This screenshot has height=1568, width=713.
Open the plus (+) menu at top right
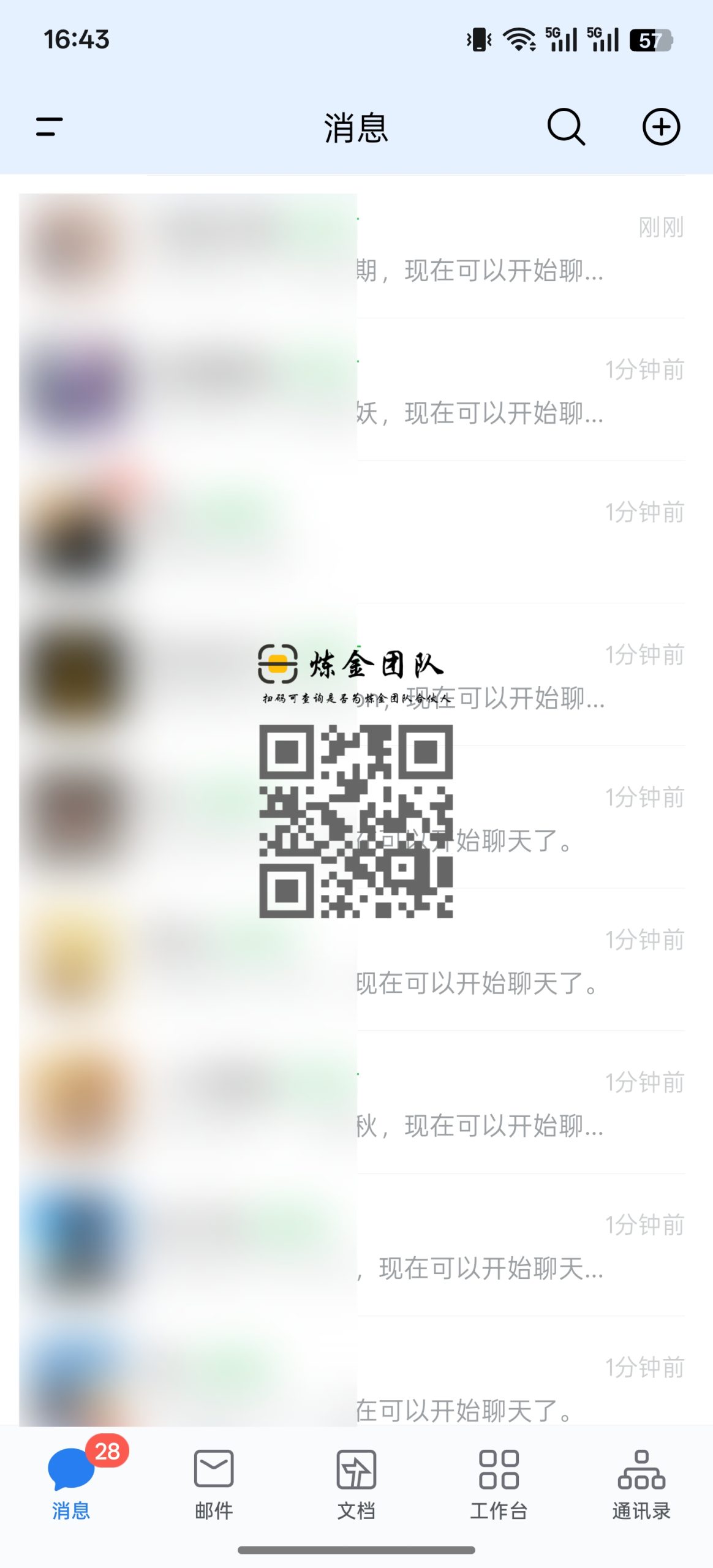(x=662, y=127)
